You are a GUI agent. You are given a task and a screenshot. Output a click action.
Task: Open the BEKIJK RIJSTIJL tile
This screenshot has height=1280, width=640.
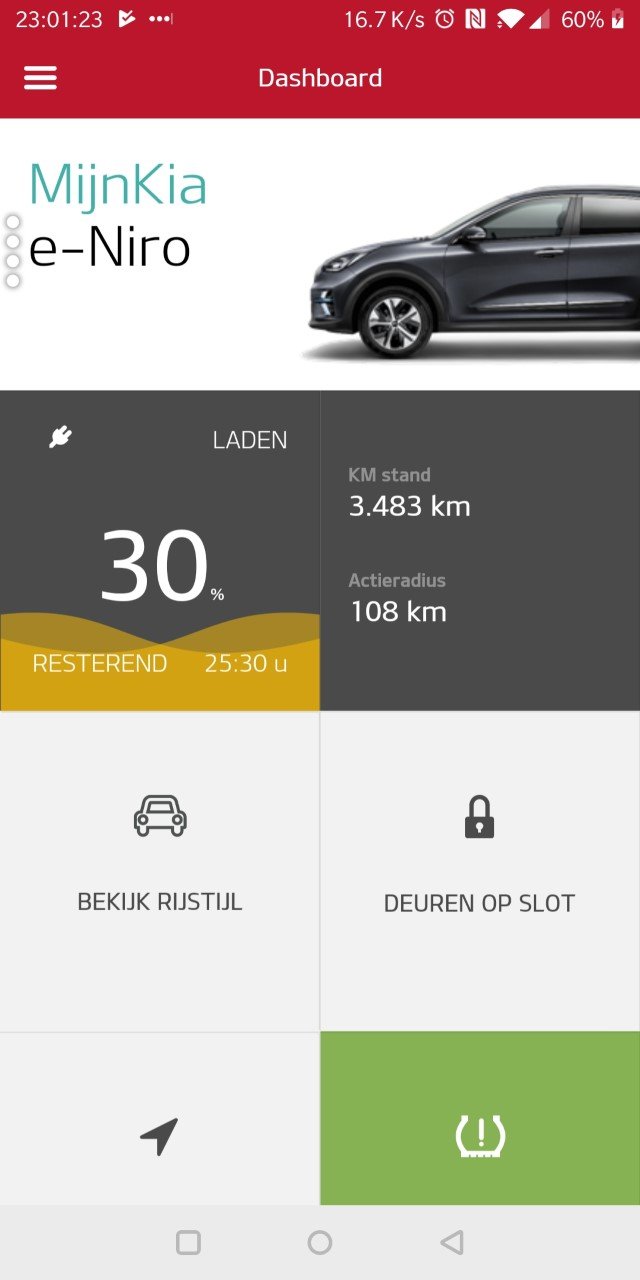tap(160, 870)
